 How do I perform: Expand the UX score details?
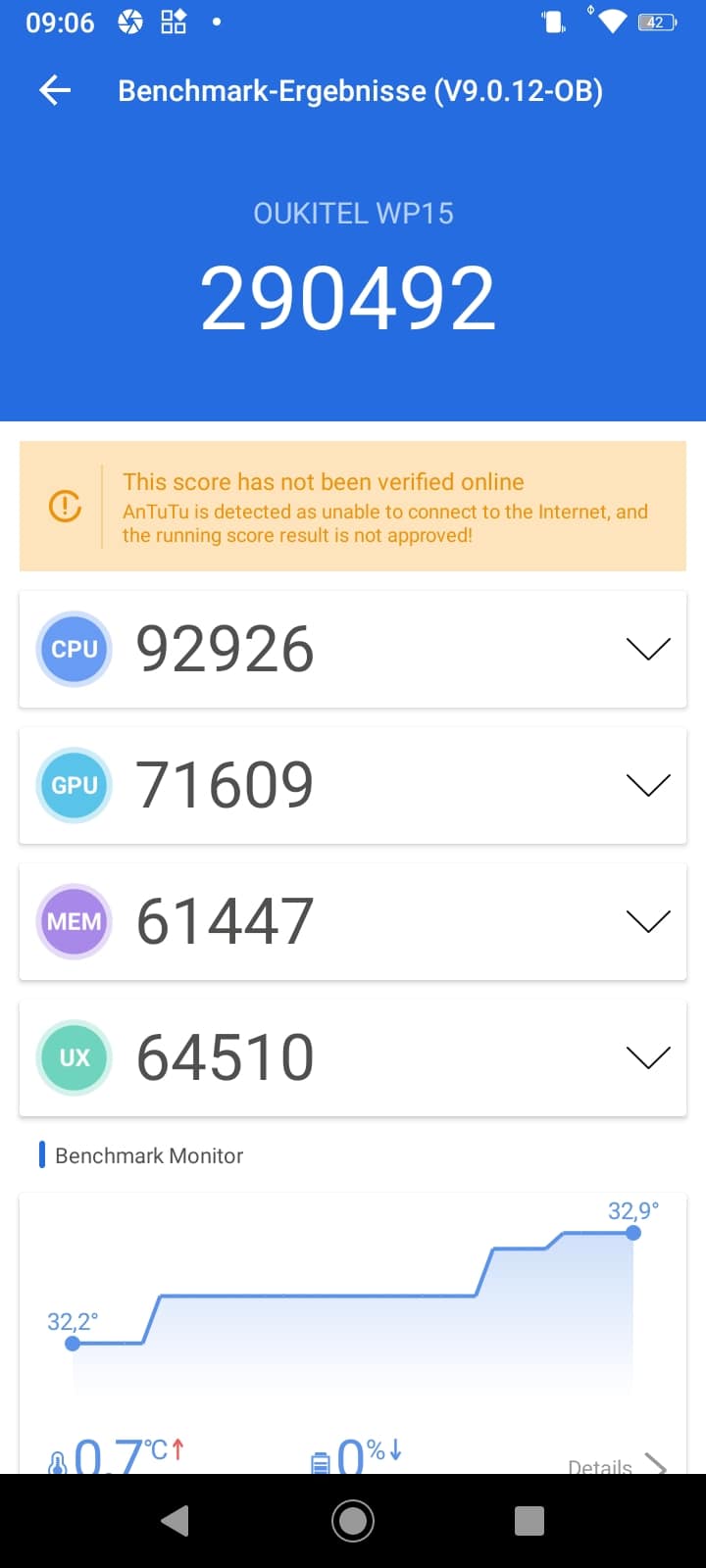pos(648,1057)
